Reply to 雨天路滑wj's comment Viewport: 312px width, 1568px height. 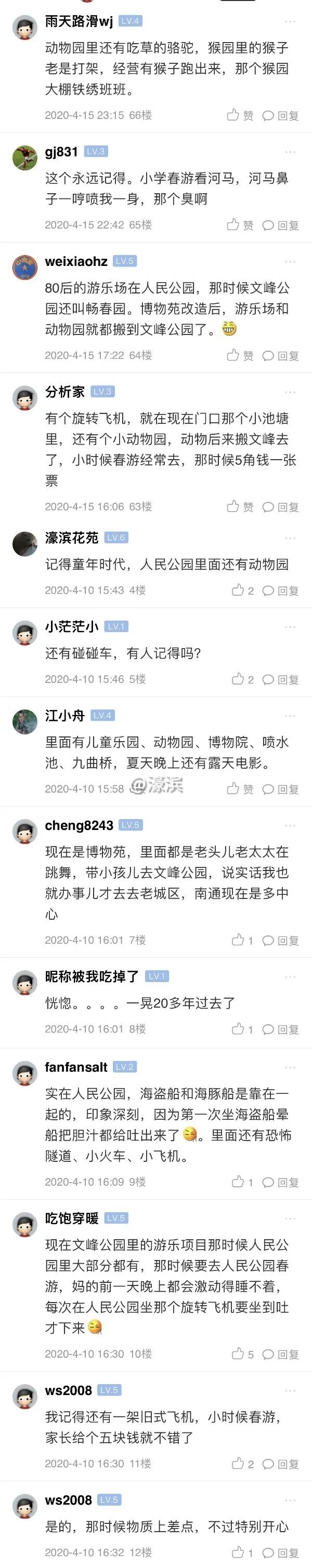[281, 116]
